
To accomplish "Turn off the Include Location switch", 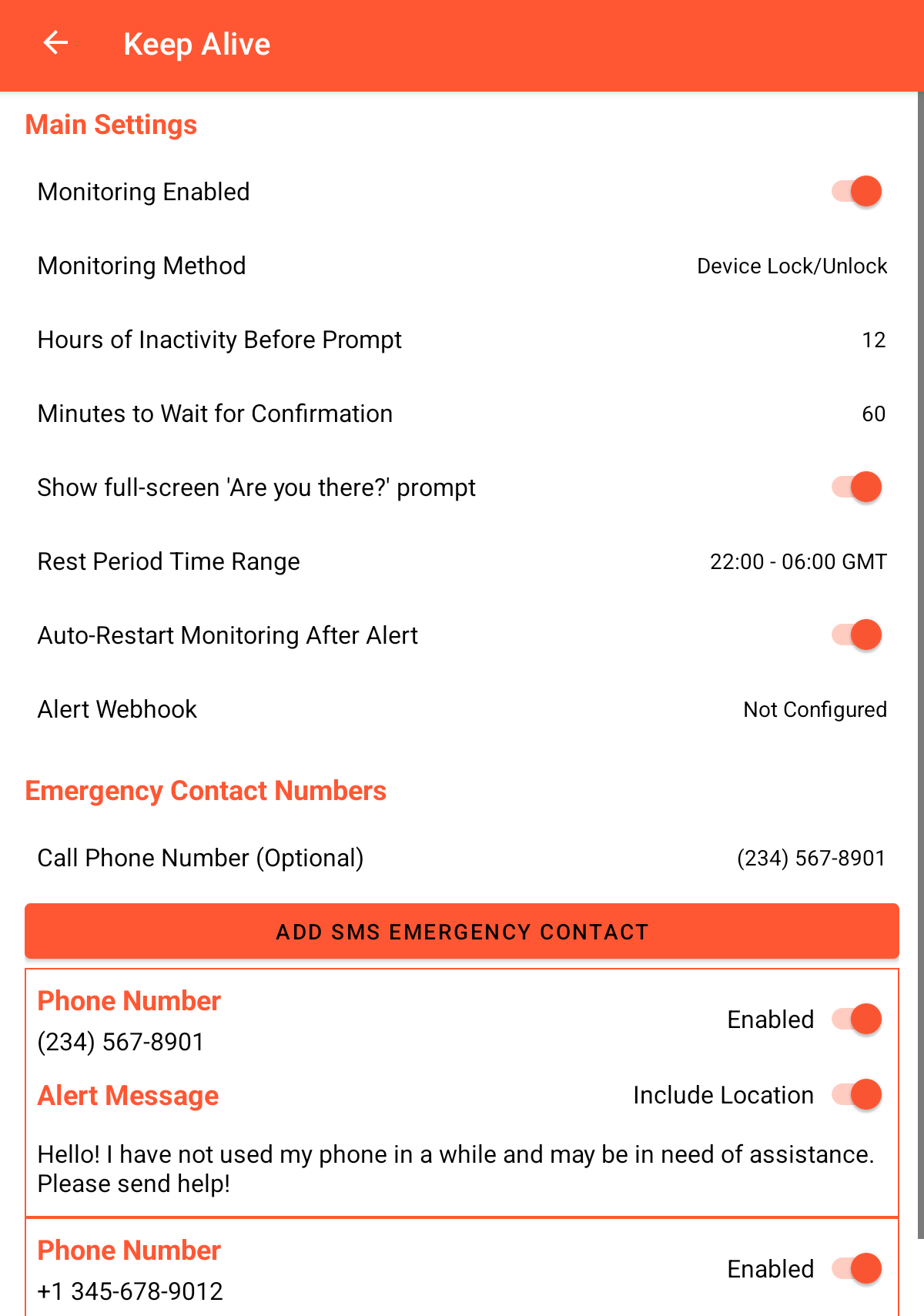I will (856, 1094).
